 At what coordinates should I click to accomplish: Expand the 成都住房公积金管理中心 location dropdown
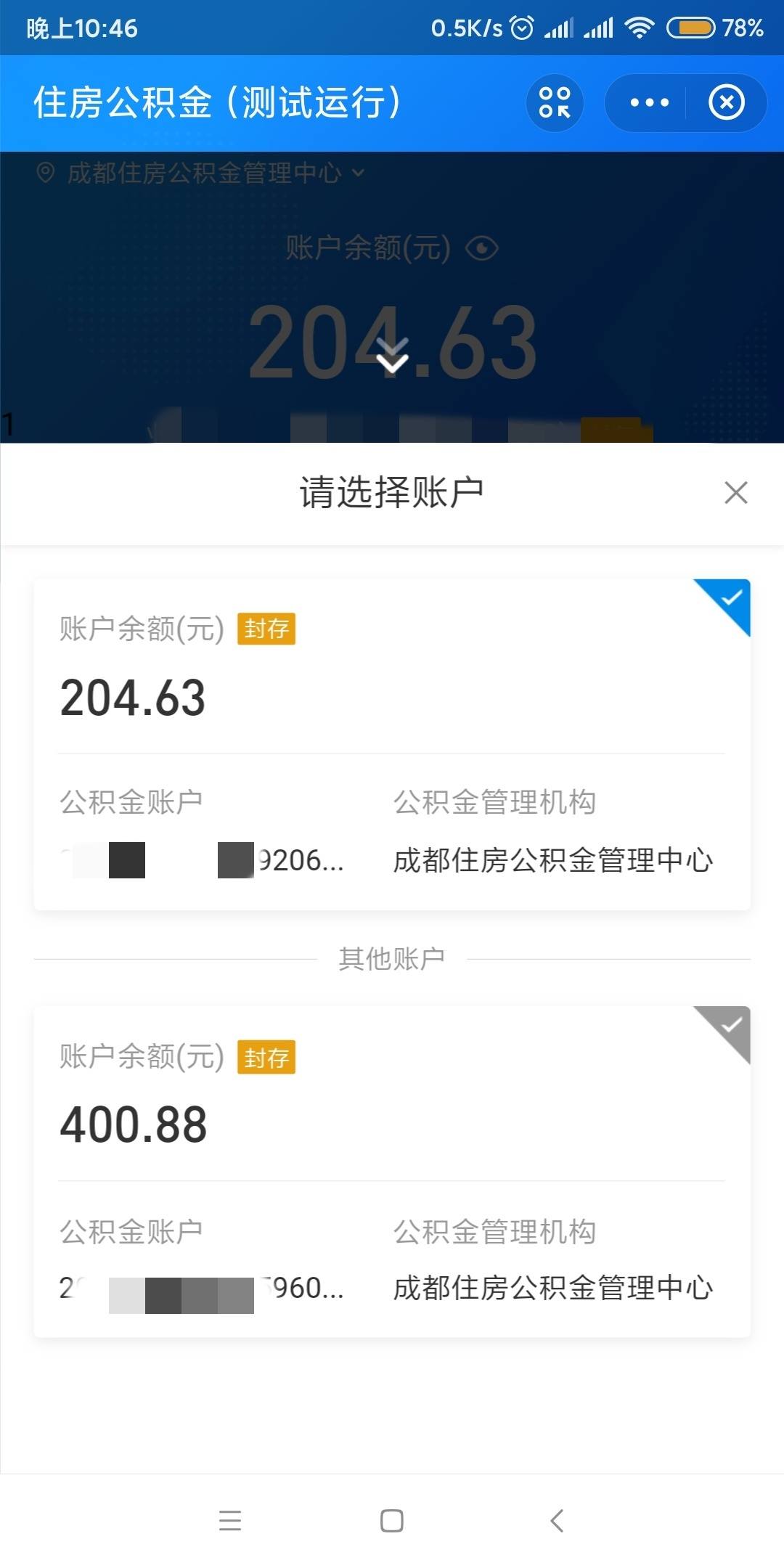[x=356, y=174]
